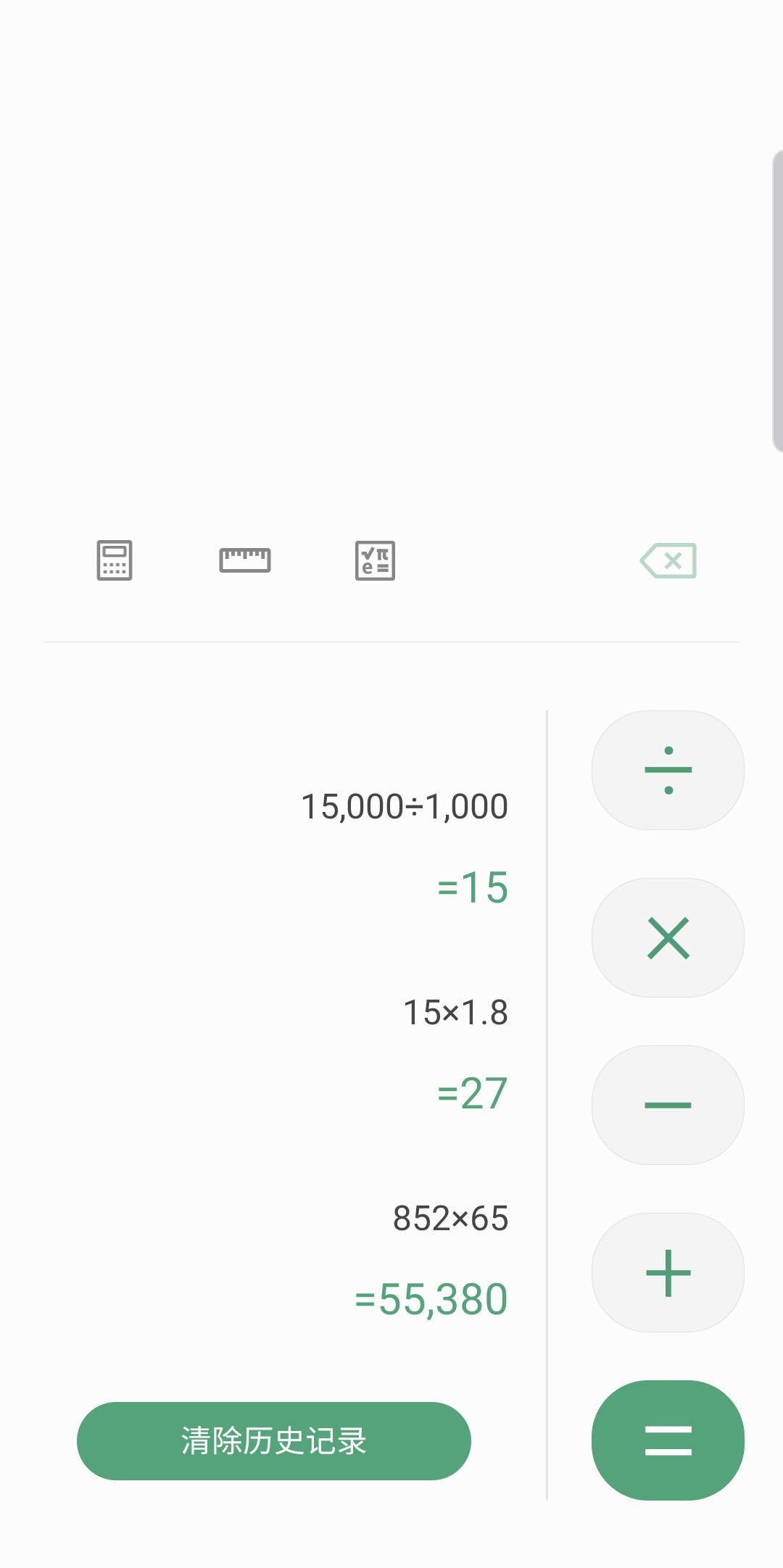Reuse the 15,000÷1,000 history expression
This screenshot has height=1568, width=783.
(405, 807)
